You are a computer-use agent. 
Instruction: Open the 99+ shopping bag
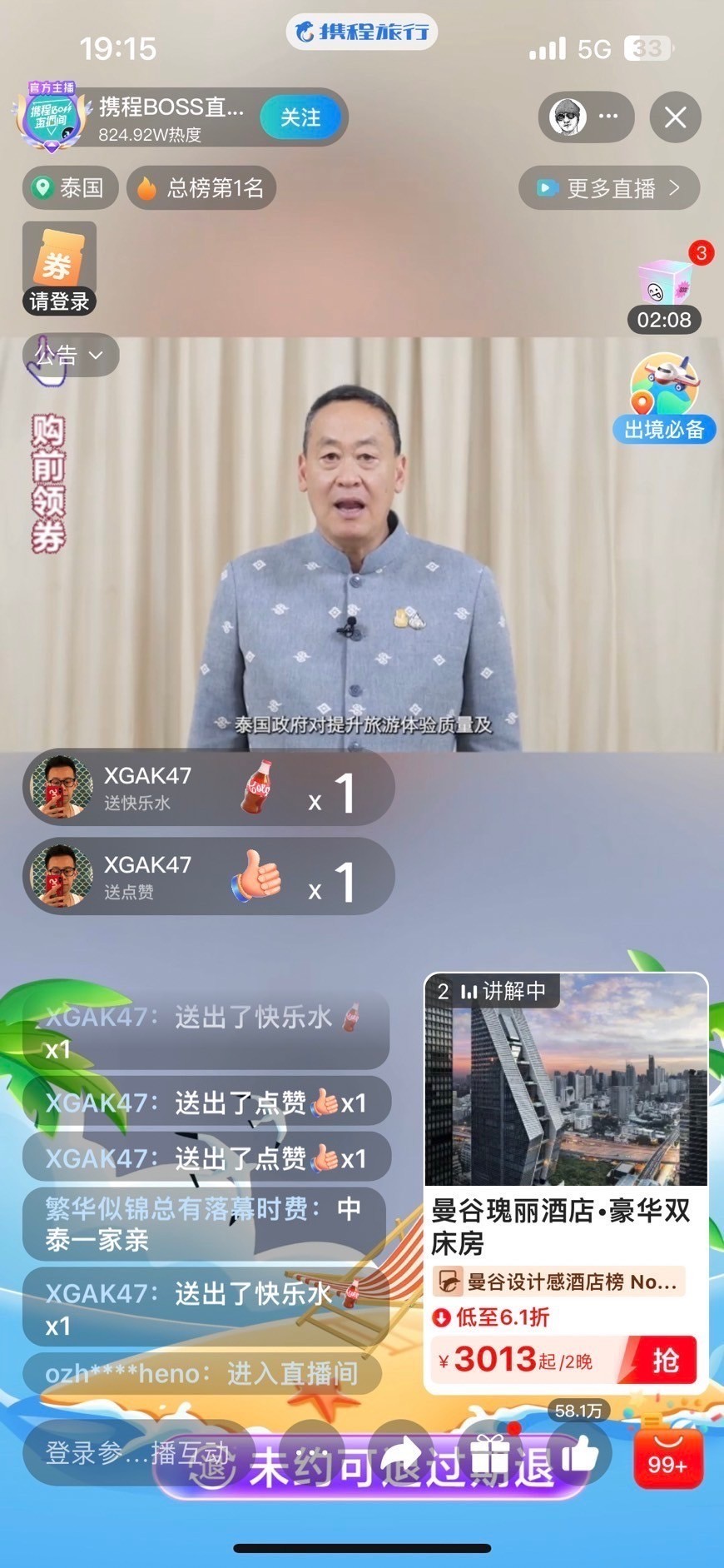(x=667, y=1457)
